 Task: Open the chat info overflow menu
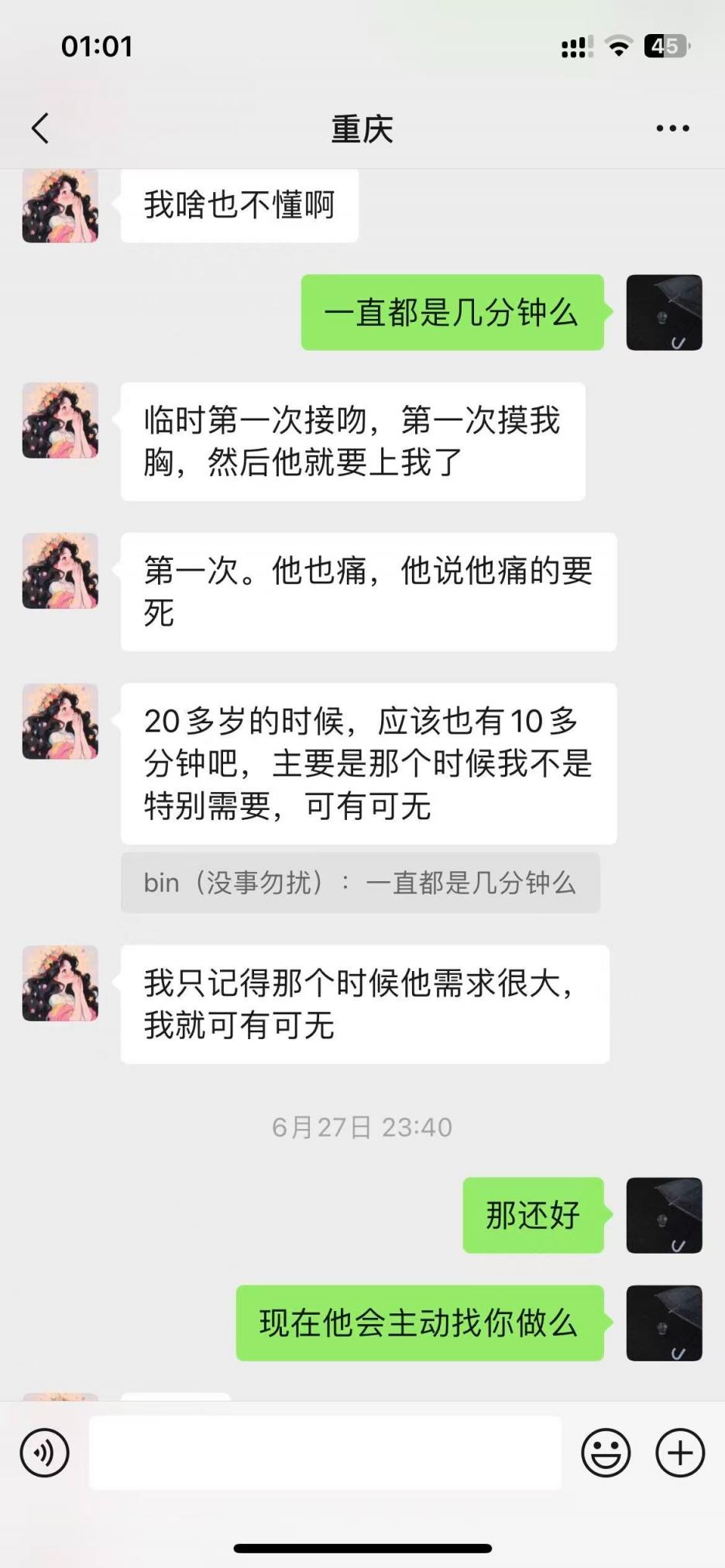pyautogui.click(x=672, y=129)
